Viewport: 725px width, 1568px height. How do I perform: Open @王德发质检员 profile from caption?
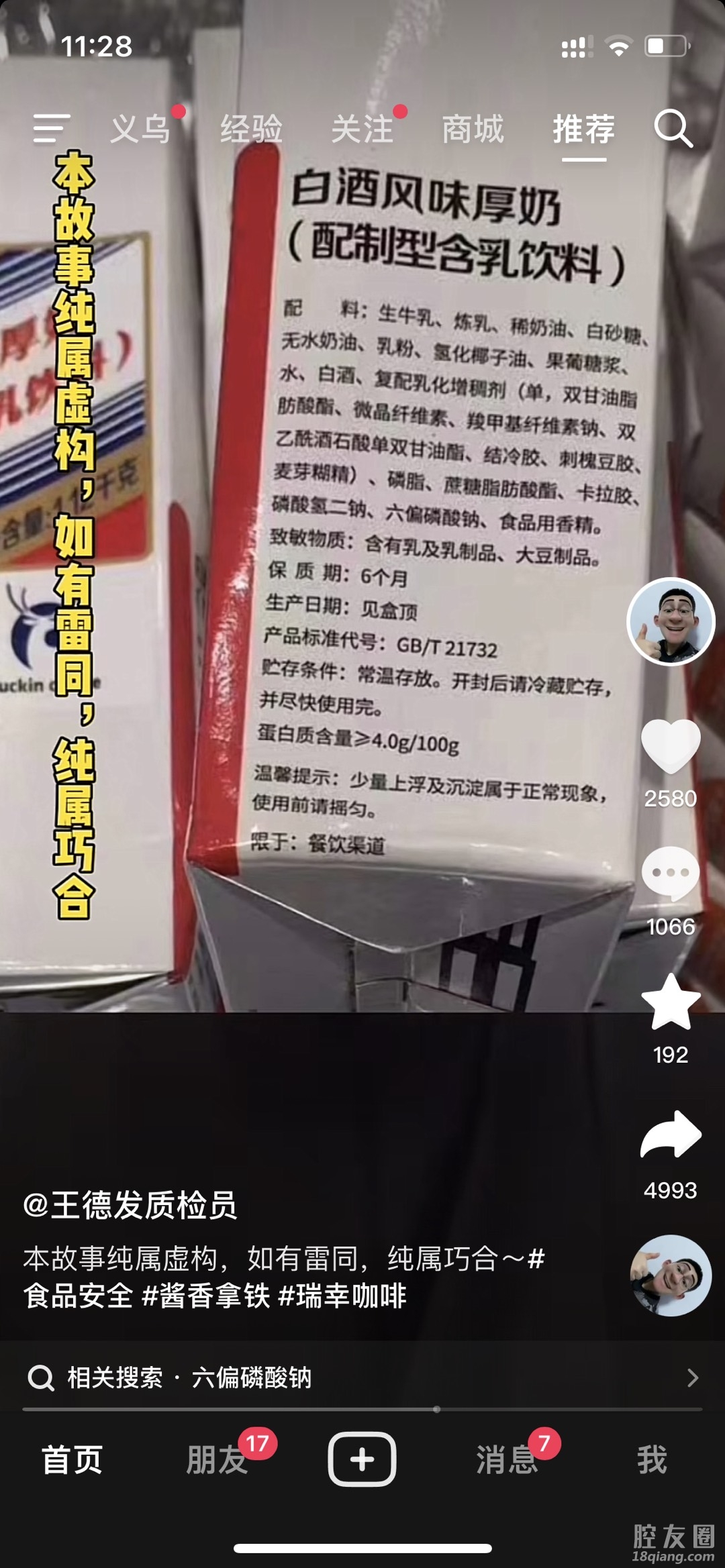tap(130, 1204)
